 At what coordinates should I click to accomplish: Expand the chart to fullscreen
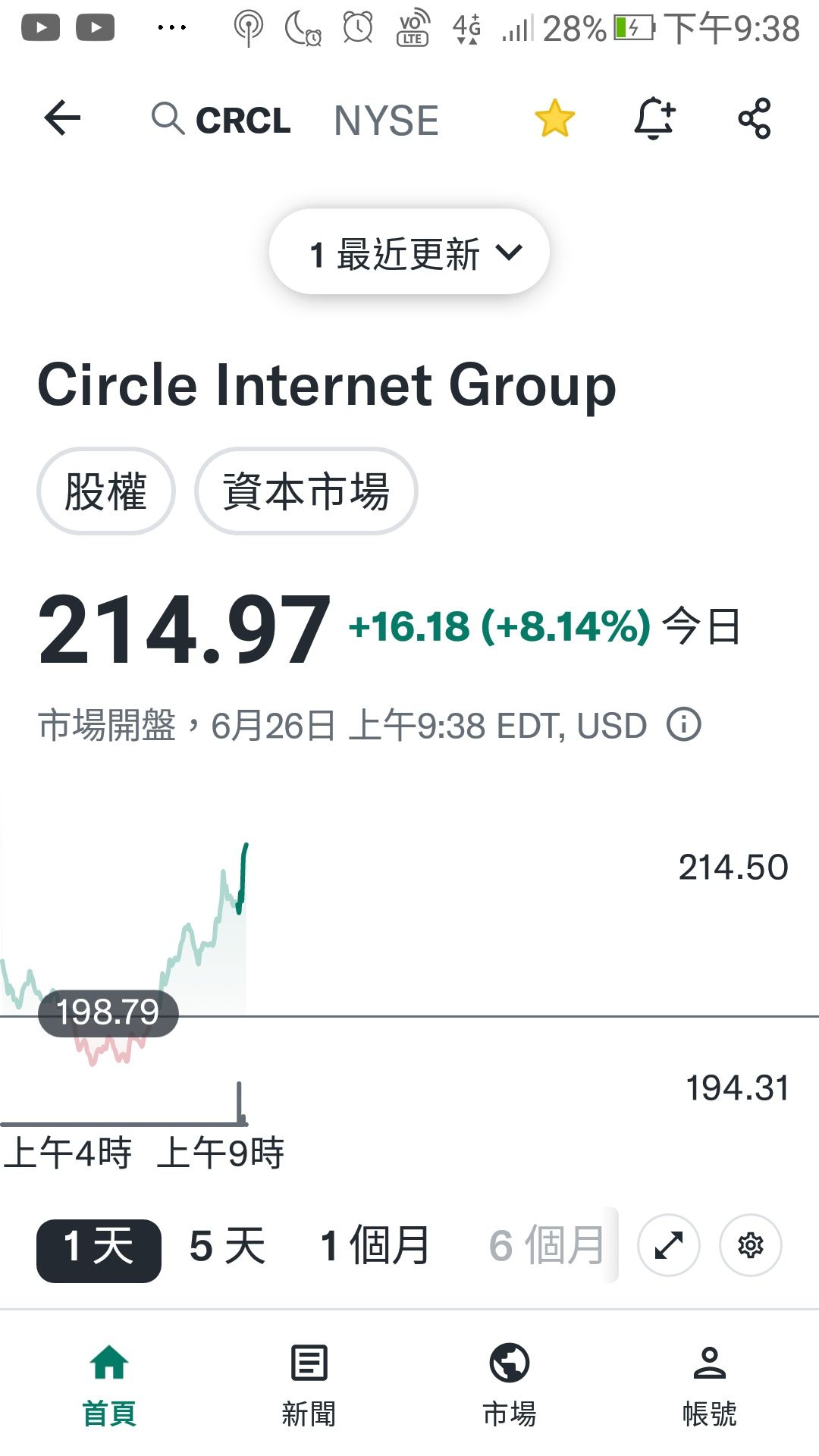(x=669, y=1245)
